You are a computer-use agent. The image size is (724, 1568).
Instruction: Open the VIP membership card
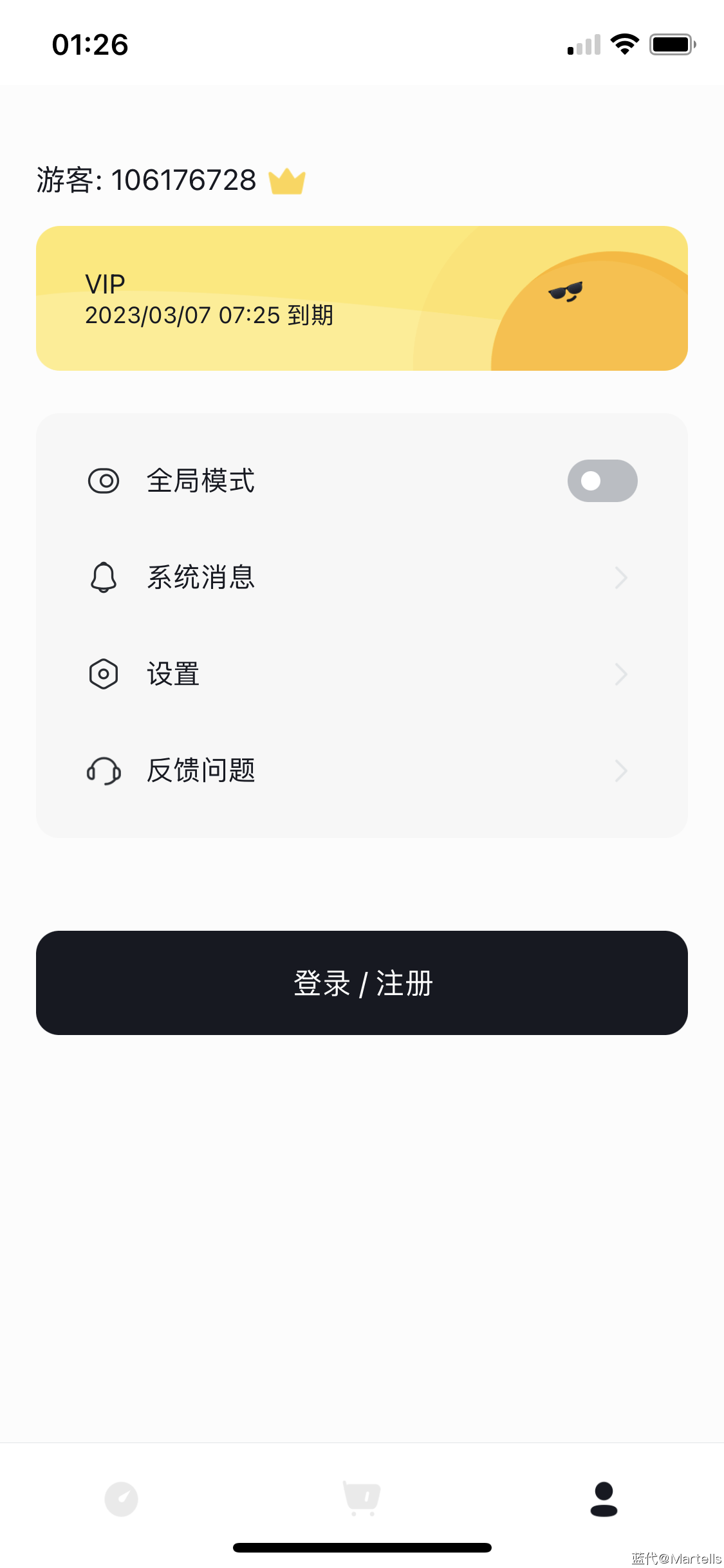pyautogui.click(x=362, y=299)
